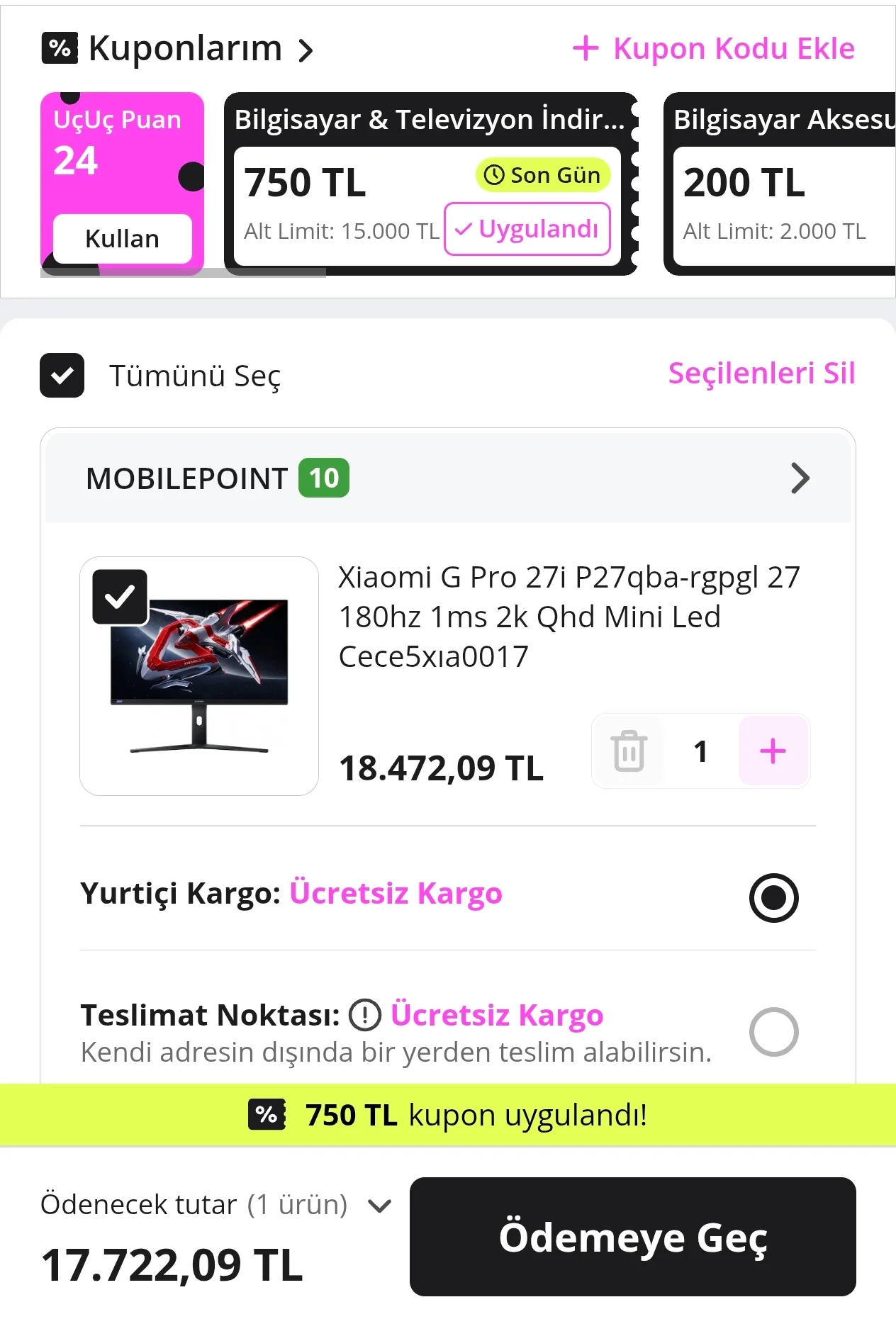Image resolution: width=896 pixels, height=1319 pixels.
Task: Choose Teslimat Noktası delivery option
Action: (773, 1032)
